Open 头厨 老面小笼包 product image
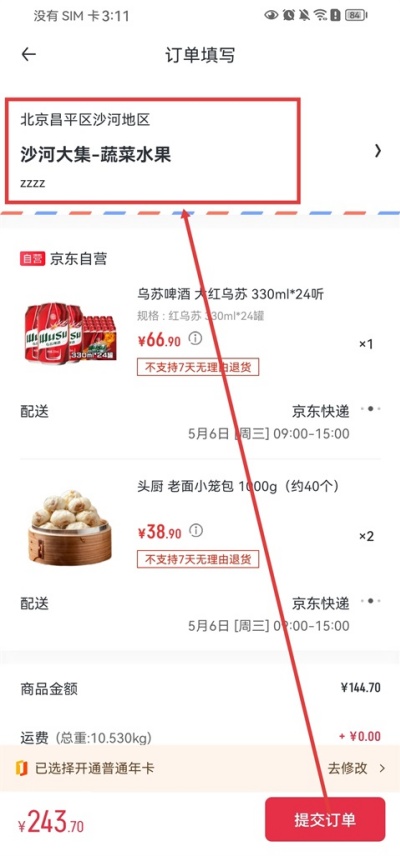The height and width of the screenshot is (856, 400). coord(70,527)
